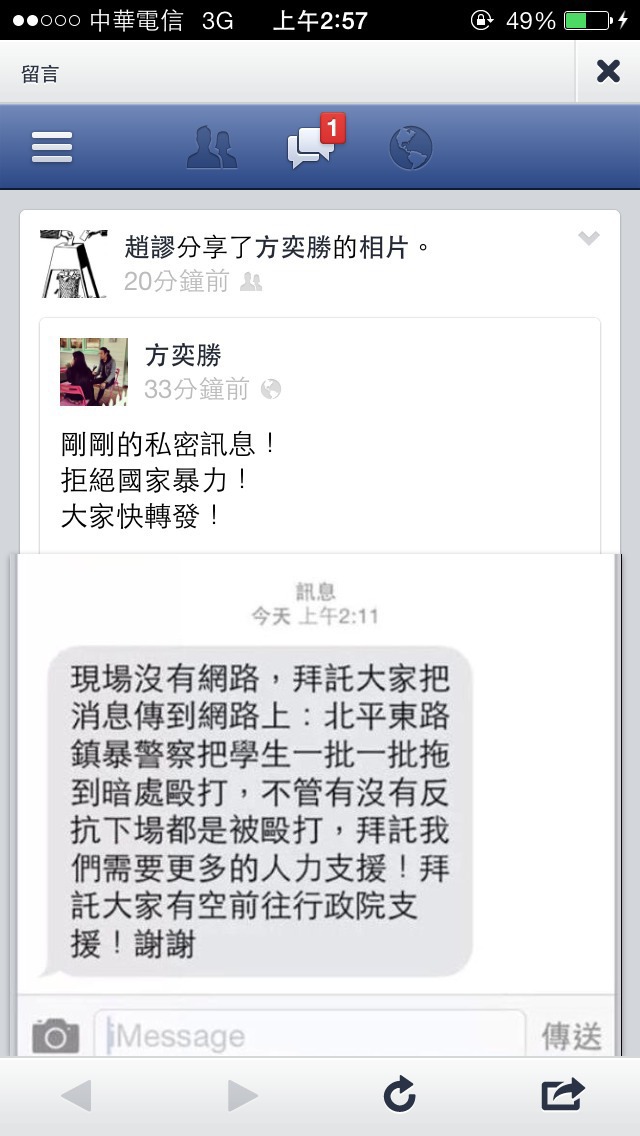The height and width of the screenshot is (1136, 640).
Task: Share this page via the share icon
Action: (x=563, y=1094)
